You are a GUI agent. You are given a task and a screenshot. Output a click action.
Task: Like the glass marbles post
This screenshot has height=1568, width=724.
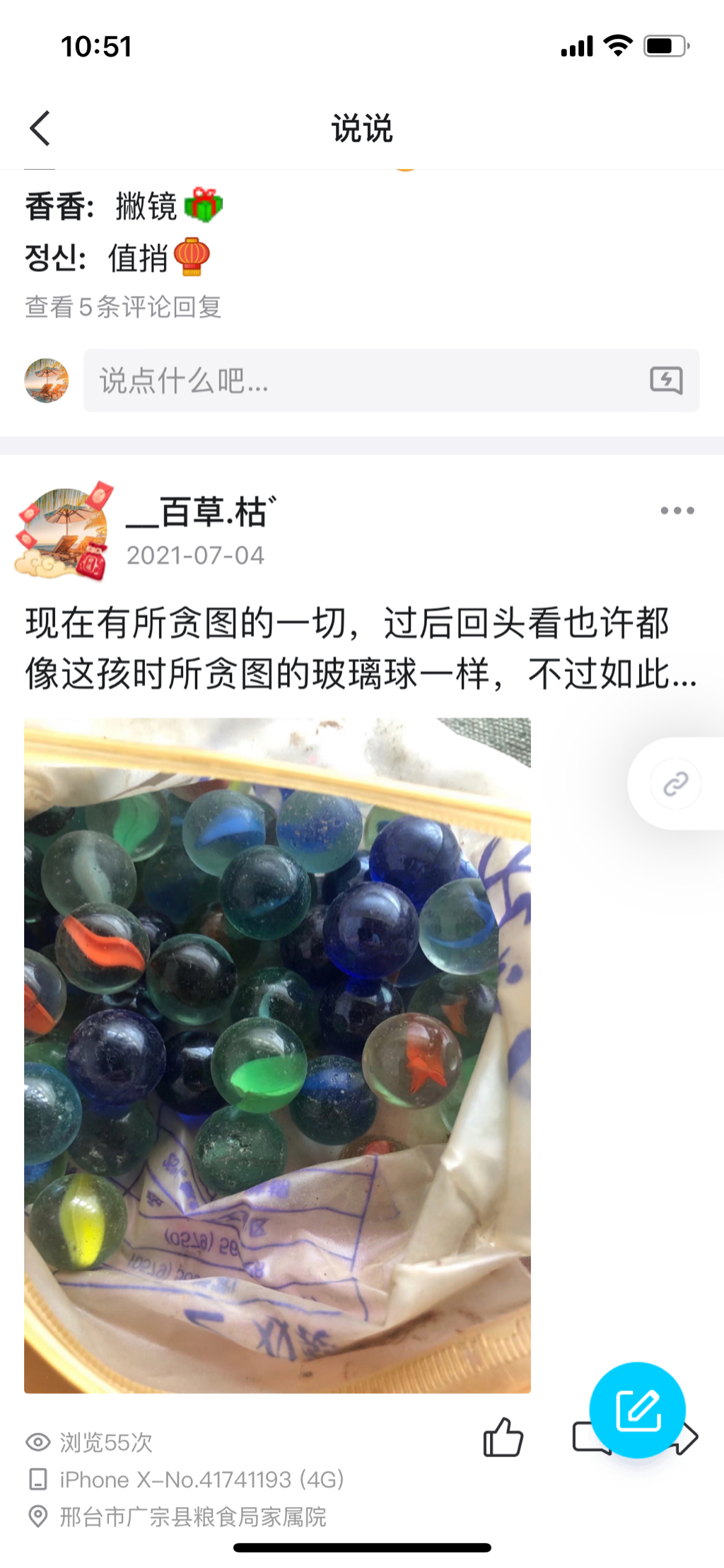[x=503, y=1438]
